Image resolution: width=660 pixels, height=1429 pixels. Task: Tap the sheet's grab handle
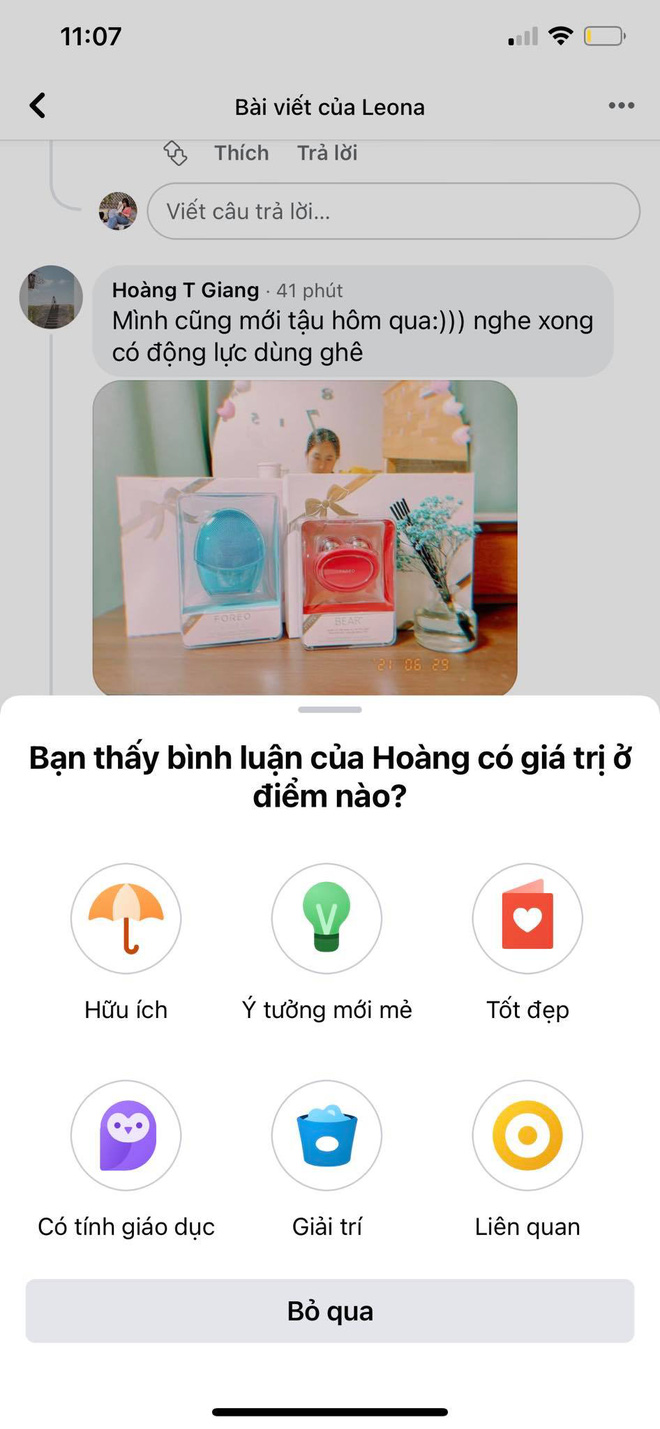(x=330, y=710)
